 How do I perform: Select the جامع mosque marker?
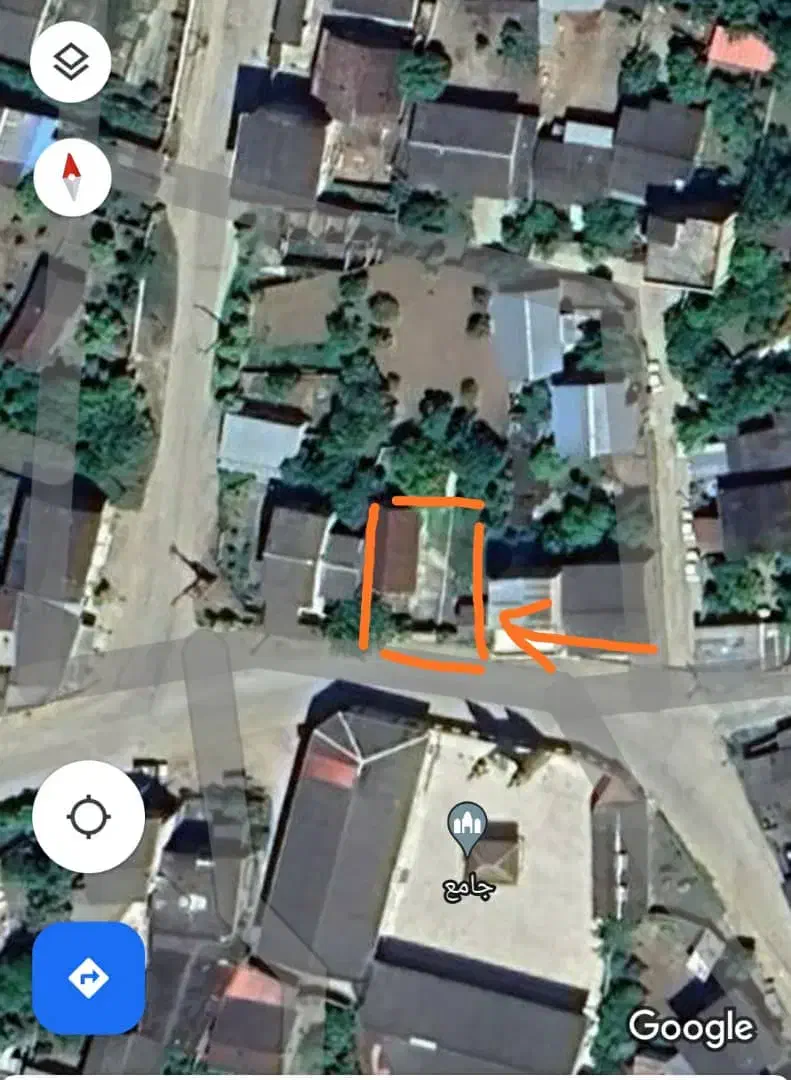[467, 828]
